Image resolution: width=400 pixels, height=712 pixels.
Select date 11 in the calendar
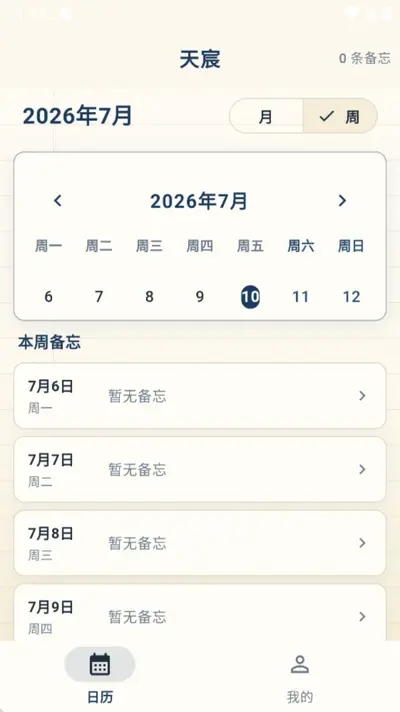click(301, 297)
